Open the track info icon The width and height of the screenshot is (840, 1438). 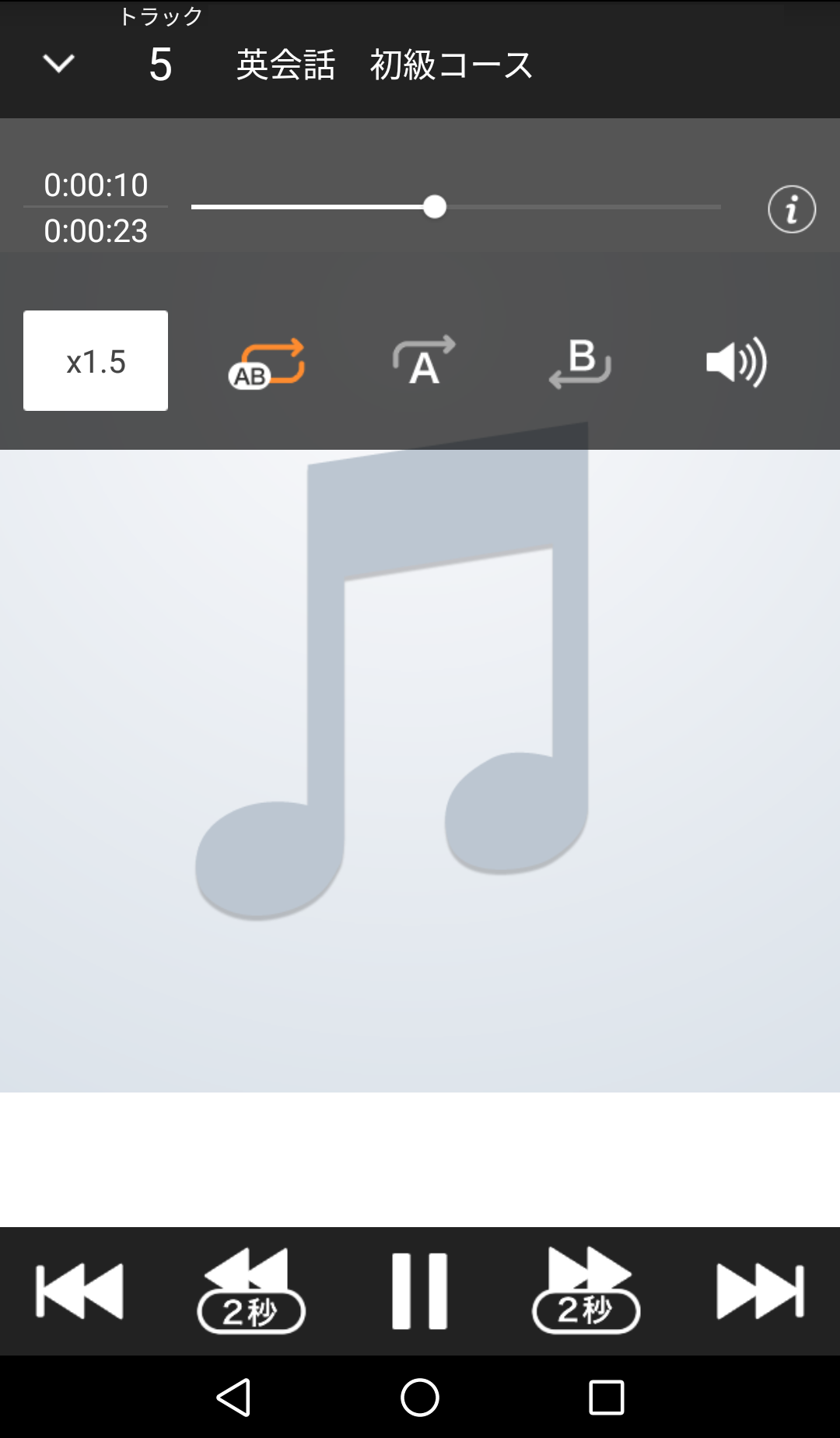pyautogui.click(x=791, y=209)
